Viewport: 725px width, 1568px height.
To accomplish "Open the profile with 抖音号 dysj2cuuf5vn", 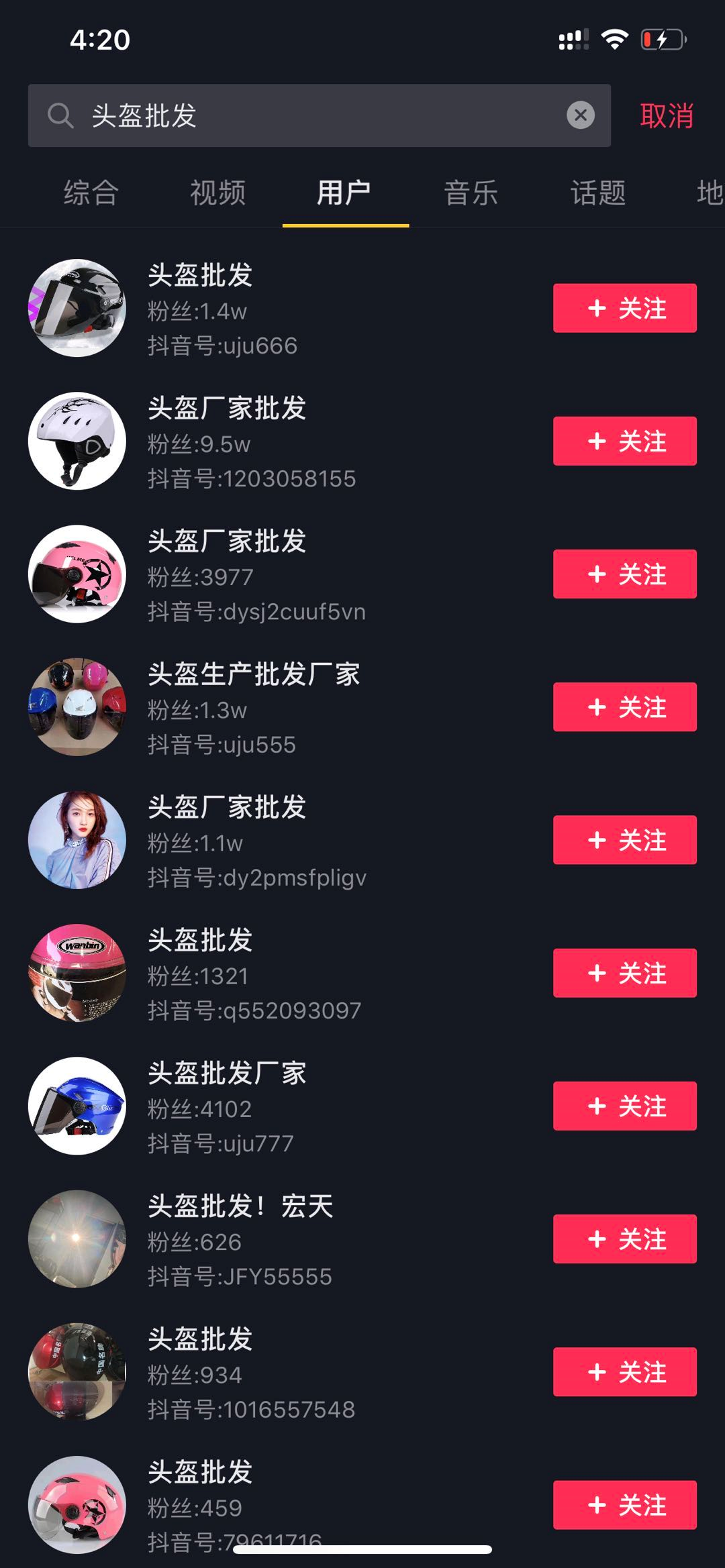I will coord(256,574).
